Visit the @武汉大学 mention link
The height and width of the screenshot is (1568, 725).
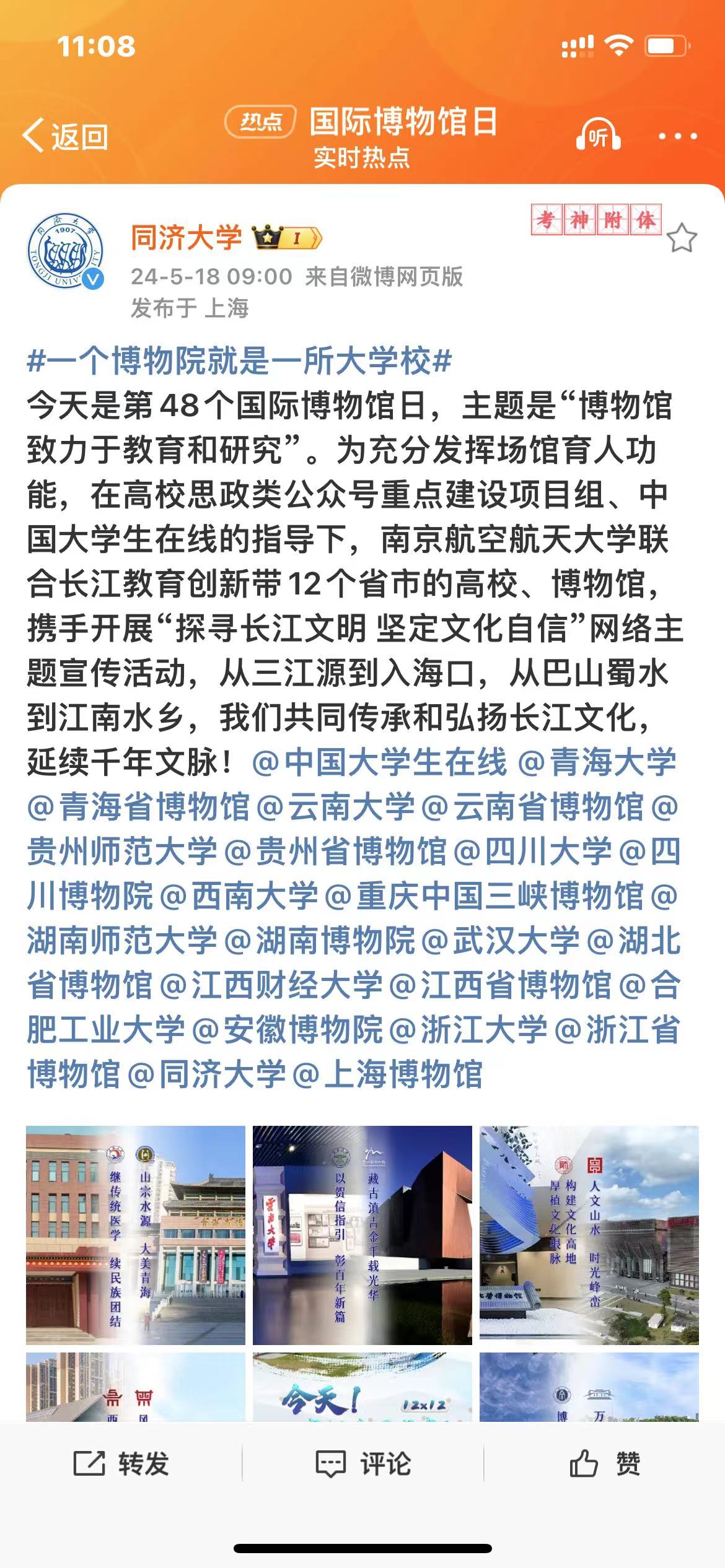501,941
